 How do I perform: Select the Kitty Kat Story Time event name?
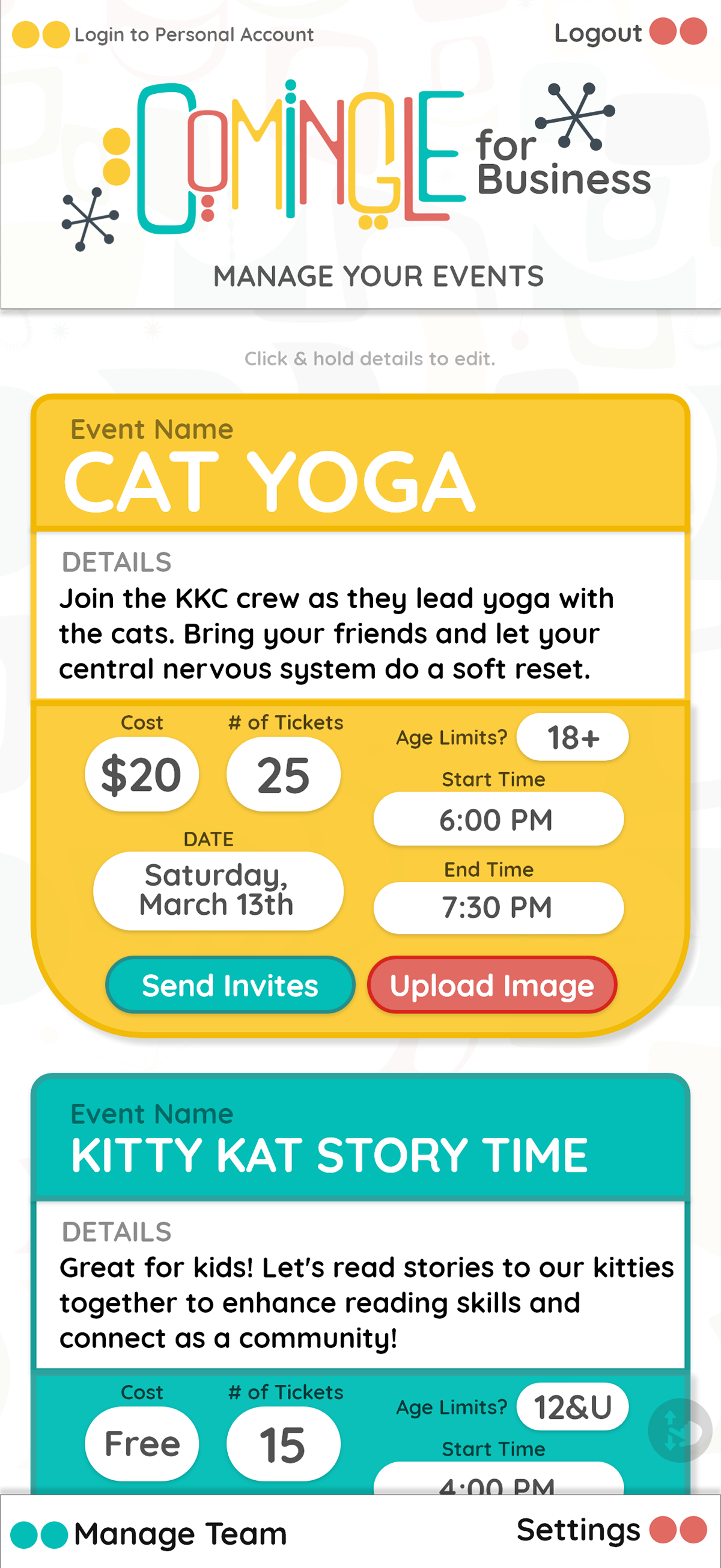(x=329, y=1155)
